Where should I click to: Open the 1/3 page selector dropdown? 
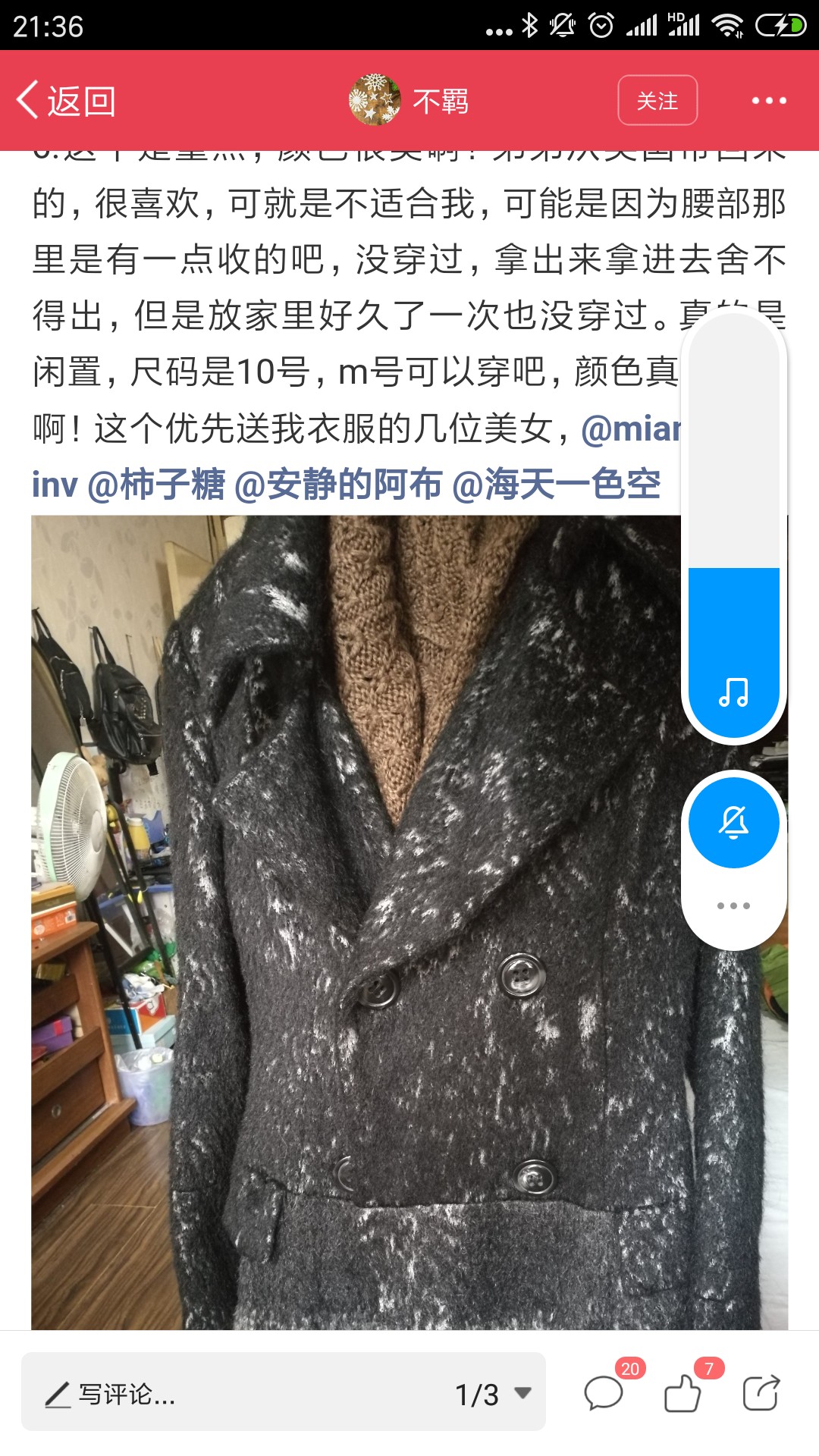pyautogui.click(x=493, y=1394)
